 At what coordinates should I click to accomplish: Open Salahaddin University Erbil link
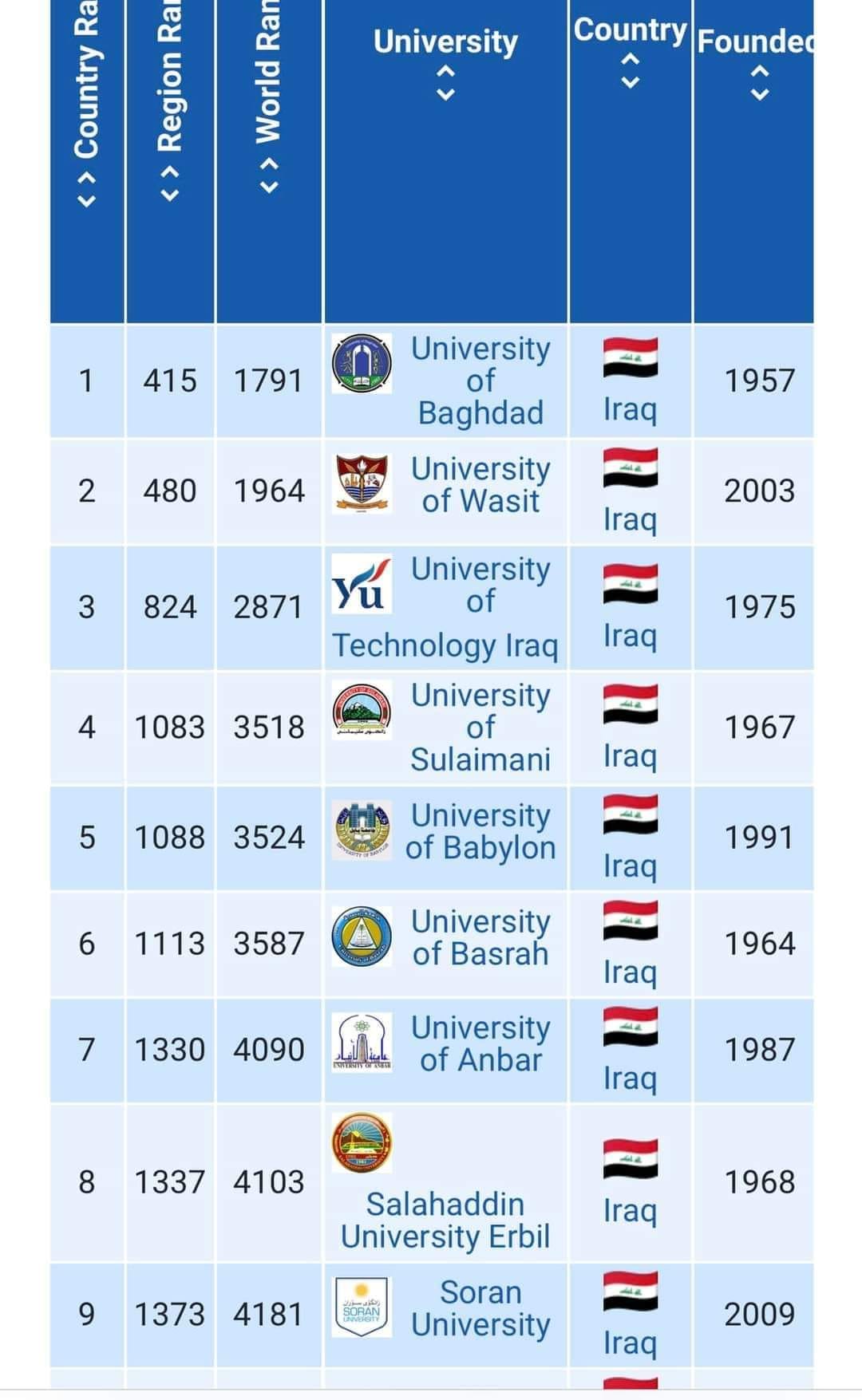click(x=445, y=1221)
